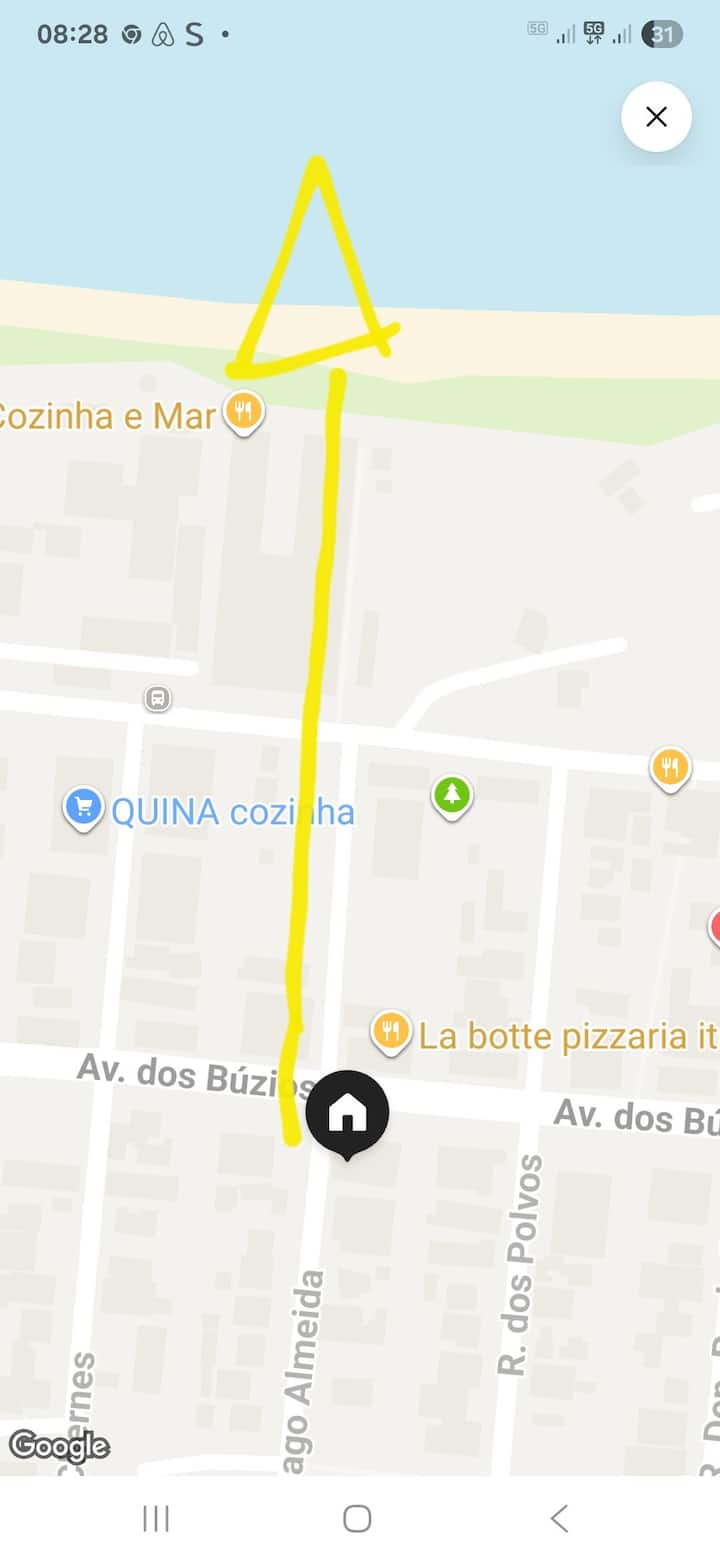Close the map view
Image resolution: width=720 pixels, height=1560 pixels.
pos(656,117)
